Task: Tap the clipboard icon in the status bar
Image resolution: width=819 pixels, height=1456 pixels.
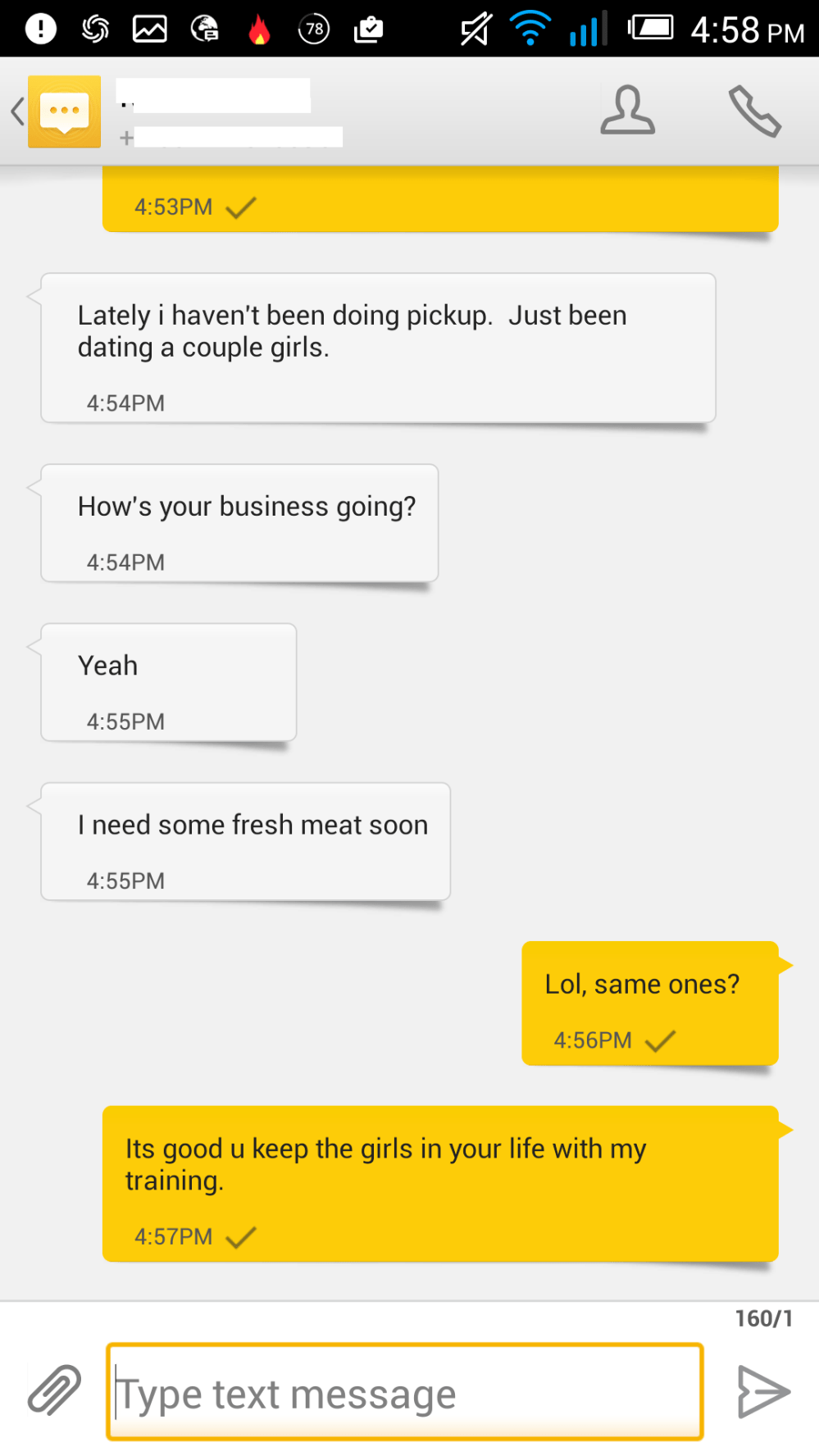Action: coord(369,27)
